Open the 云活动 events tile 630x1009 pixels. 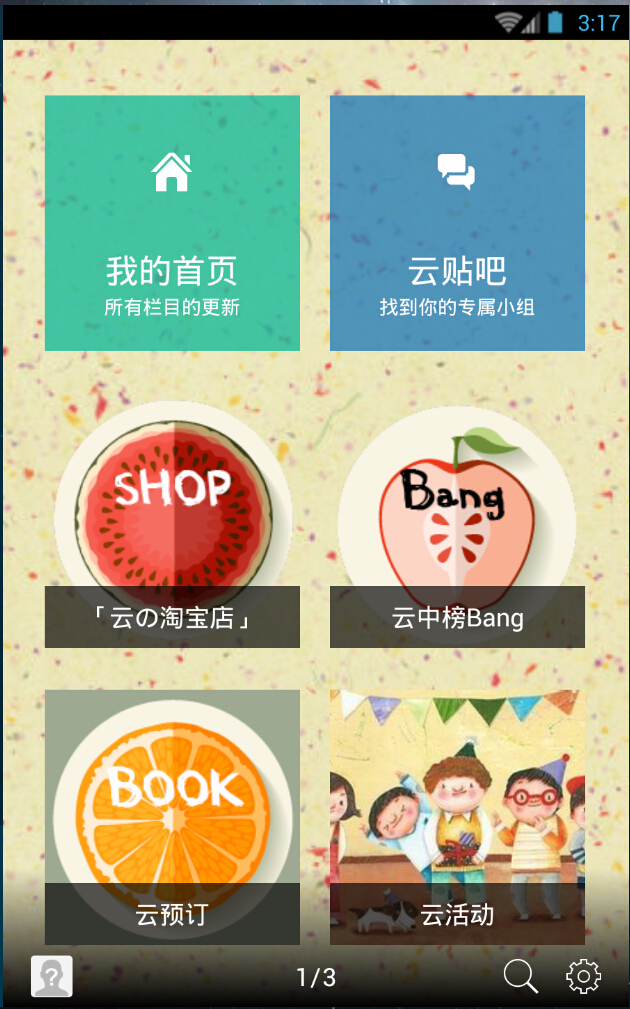[457, 816]
